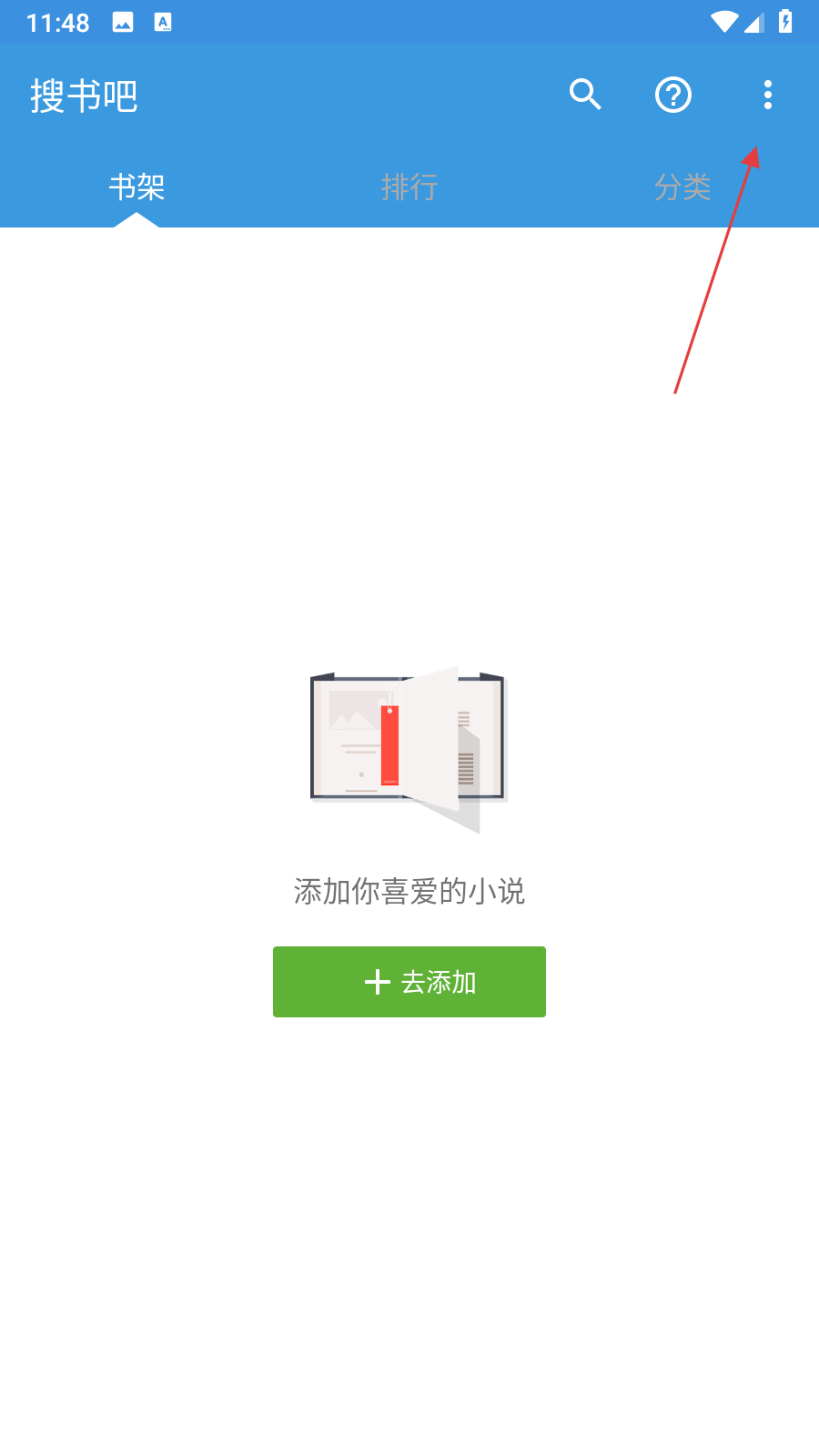Image resolution: width=819 pixels, height=1456 pixels.
Task: Switch to the 分类 tab
Action: pos(682,187)
